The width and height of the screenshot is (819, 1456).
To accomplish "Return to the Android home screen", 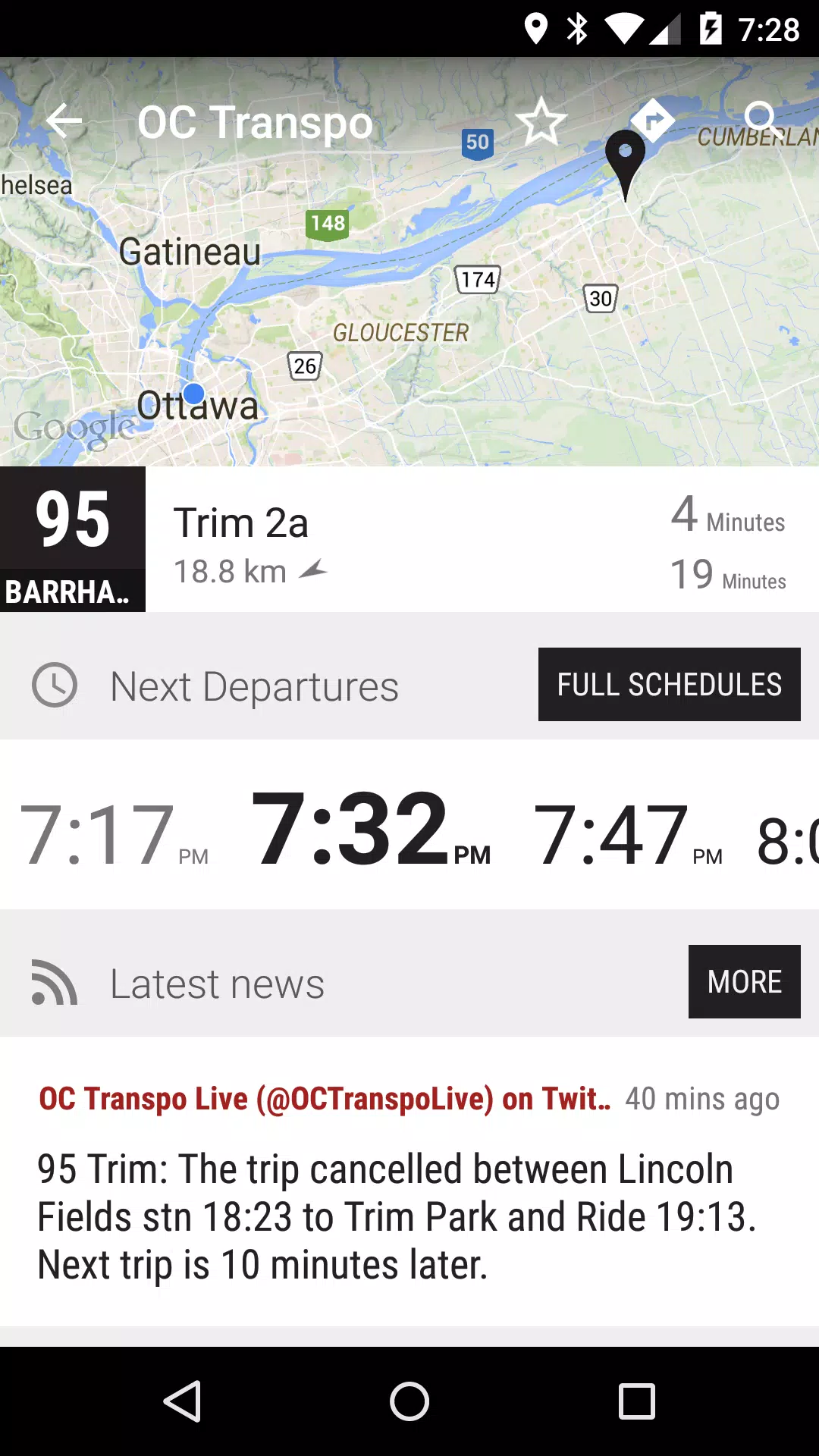I will coord(409,1401).
